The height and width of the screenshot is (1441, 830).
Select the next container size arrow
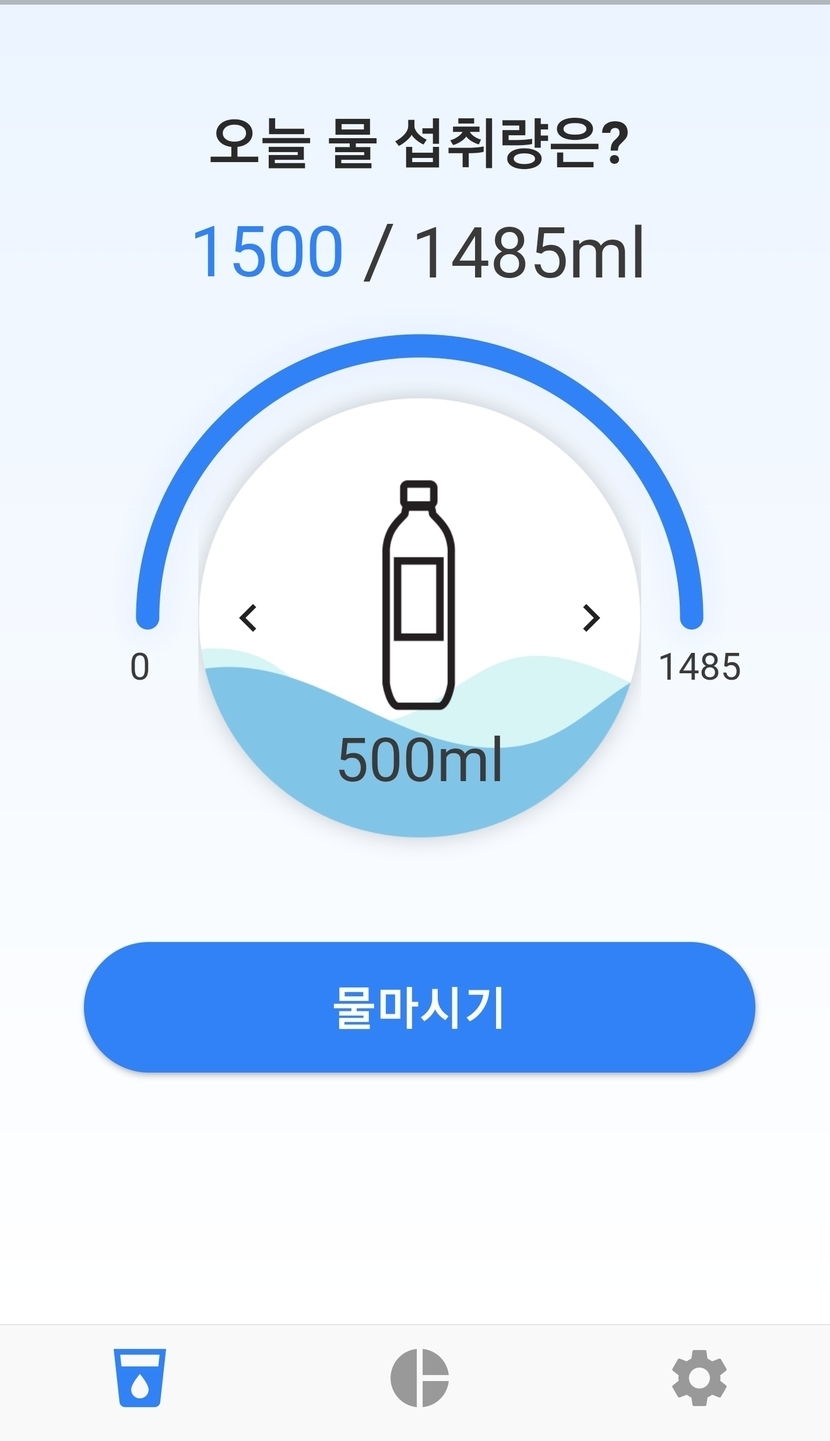tap(591, 618)
